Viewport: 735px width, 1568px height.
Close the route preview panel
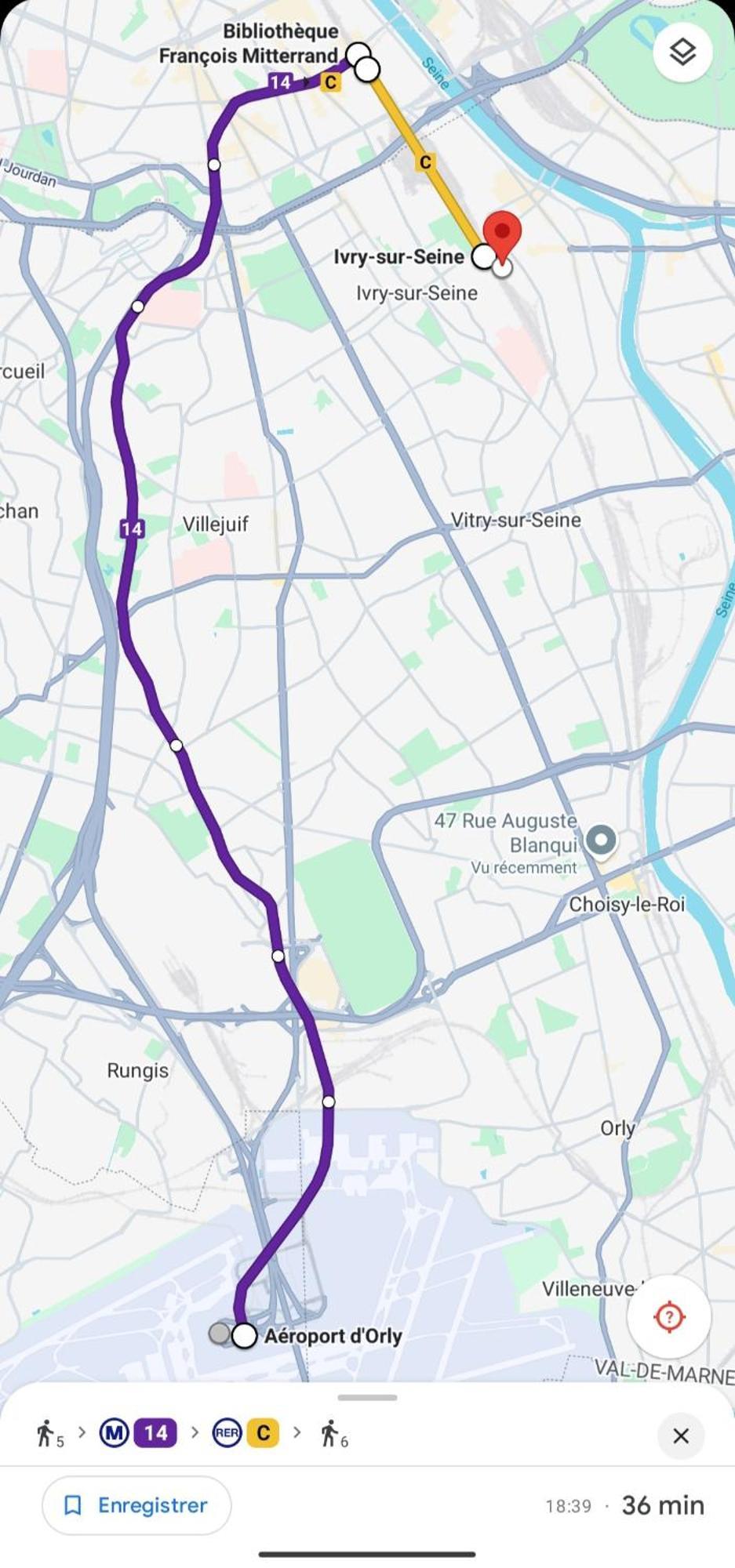(680, 1436)
